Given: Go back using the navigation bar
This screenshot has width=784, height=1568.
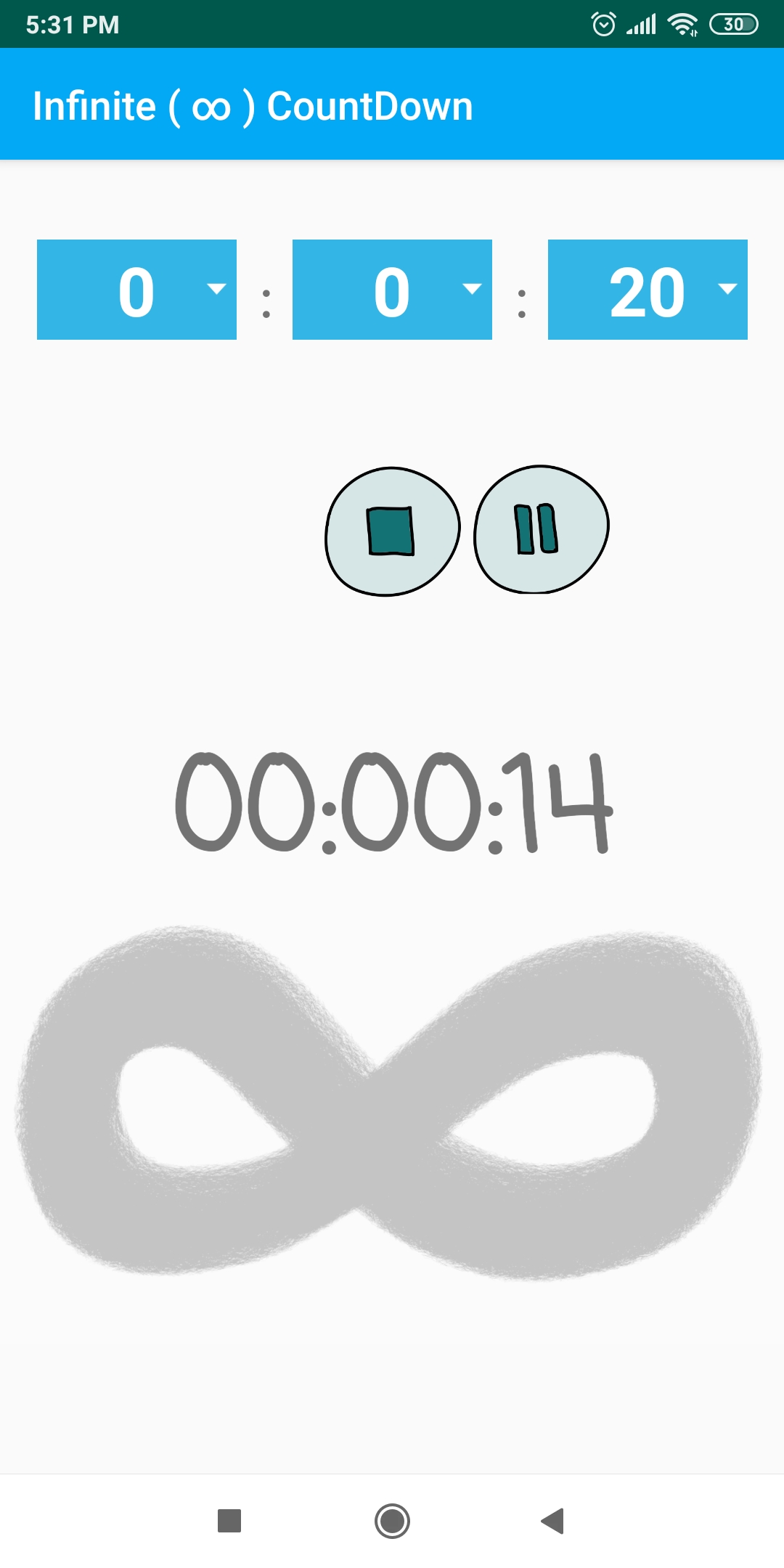Looking at the screenshot, I should click(553, 1521).
